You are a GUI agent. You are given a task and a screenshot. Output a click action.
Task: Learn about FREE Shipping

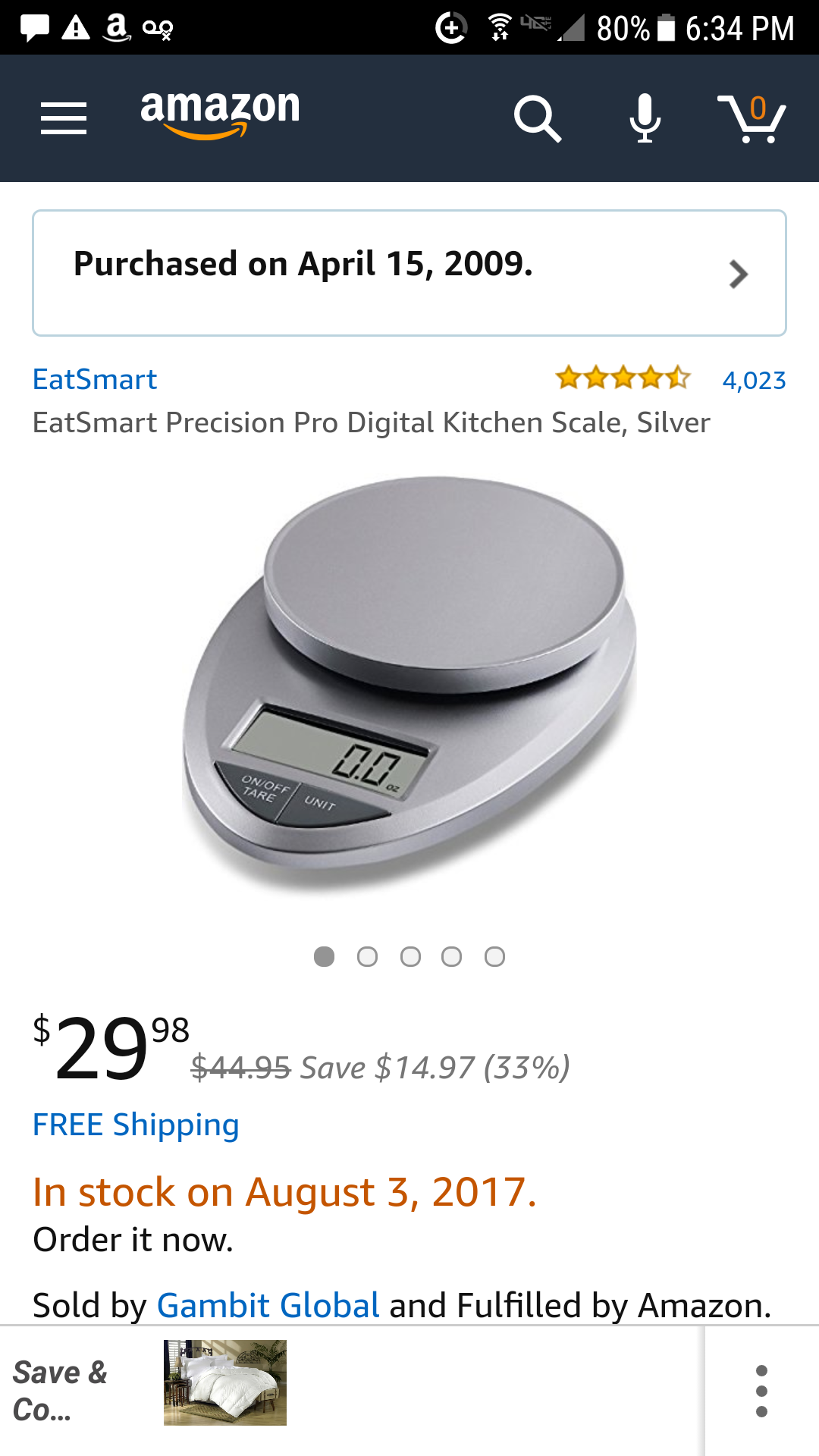136,1125
